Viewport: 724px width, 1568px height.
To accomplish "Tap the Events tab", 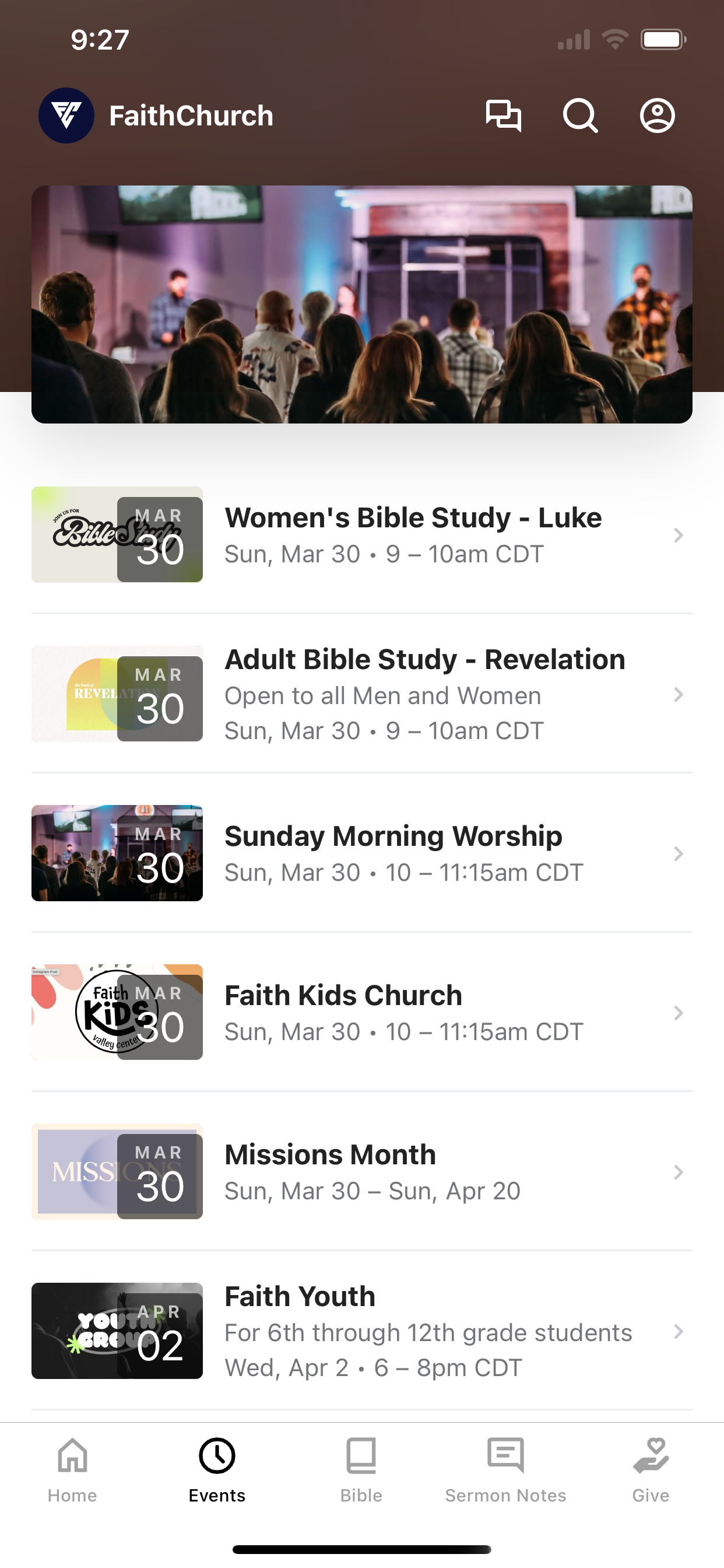I will [217, 1470].
